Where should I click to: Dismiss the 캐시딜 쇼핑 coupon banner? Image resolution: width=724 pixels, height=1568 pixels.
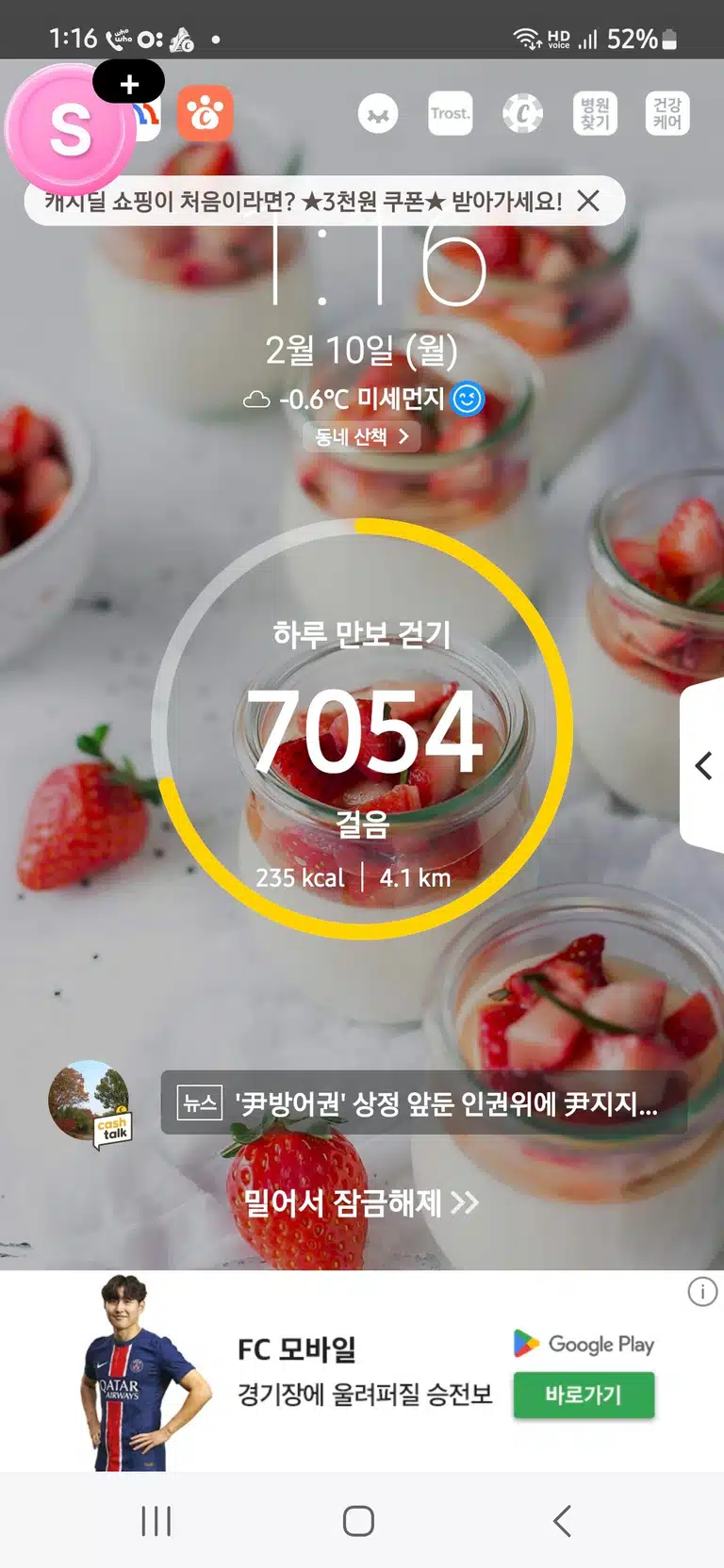pos(588,201)
